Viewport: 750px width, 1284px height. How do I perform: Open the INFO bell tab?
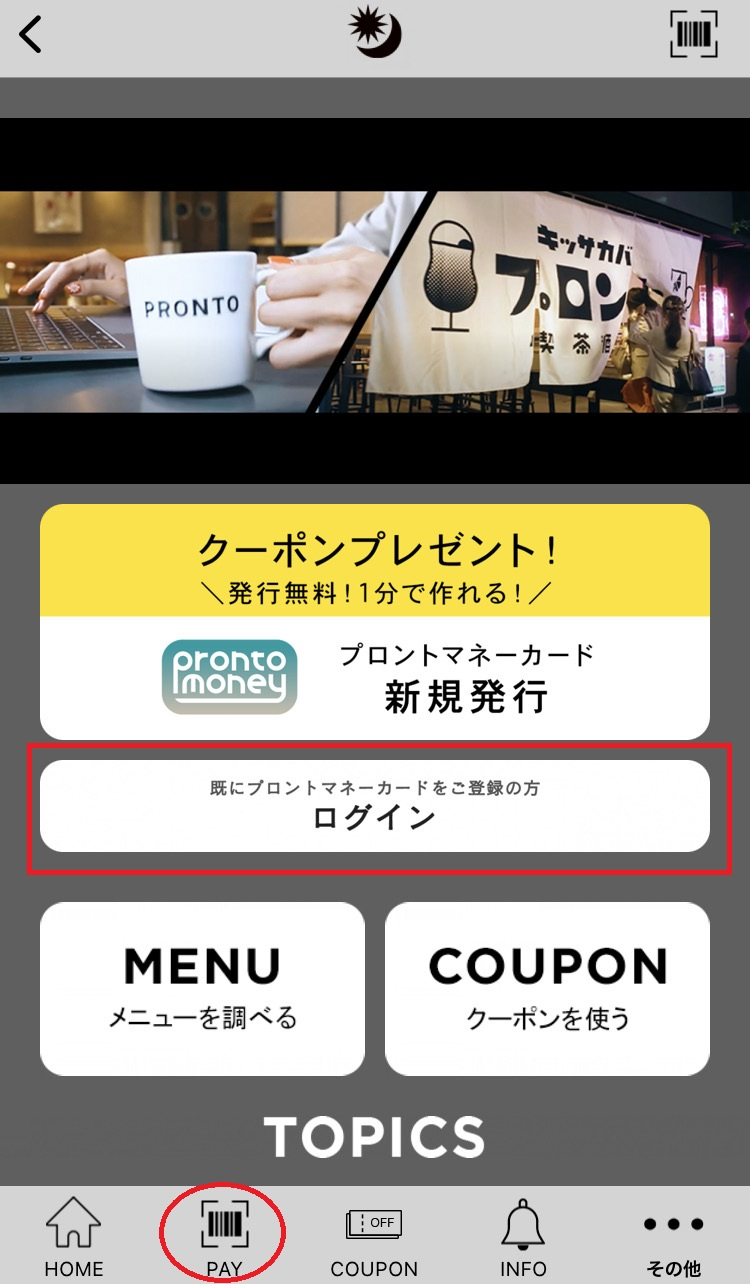[524, 1236]
